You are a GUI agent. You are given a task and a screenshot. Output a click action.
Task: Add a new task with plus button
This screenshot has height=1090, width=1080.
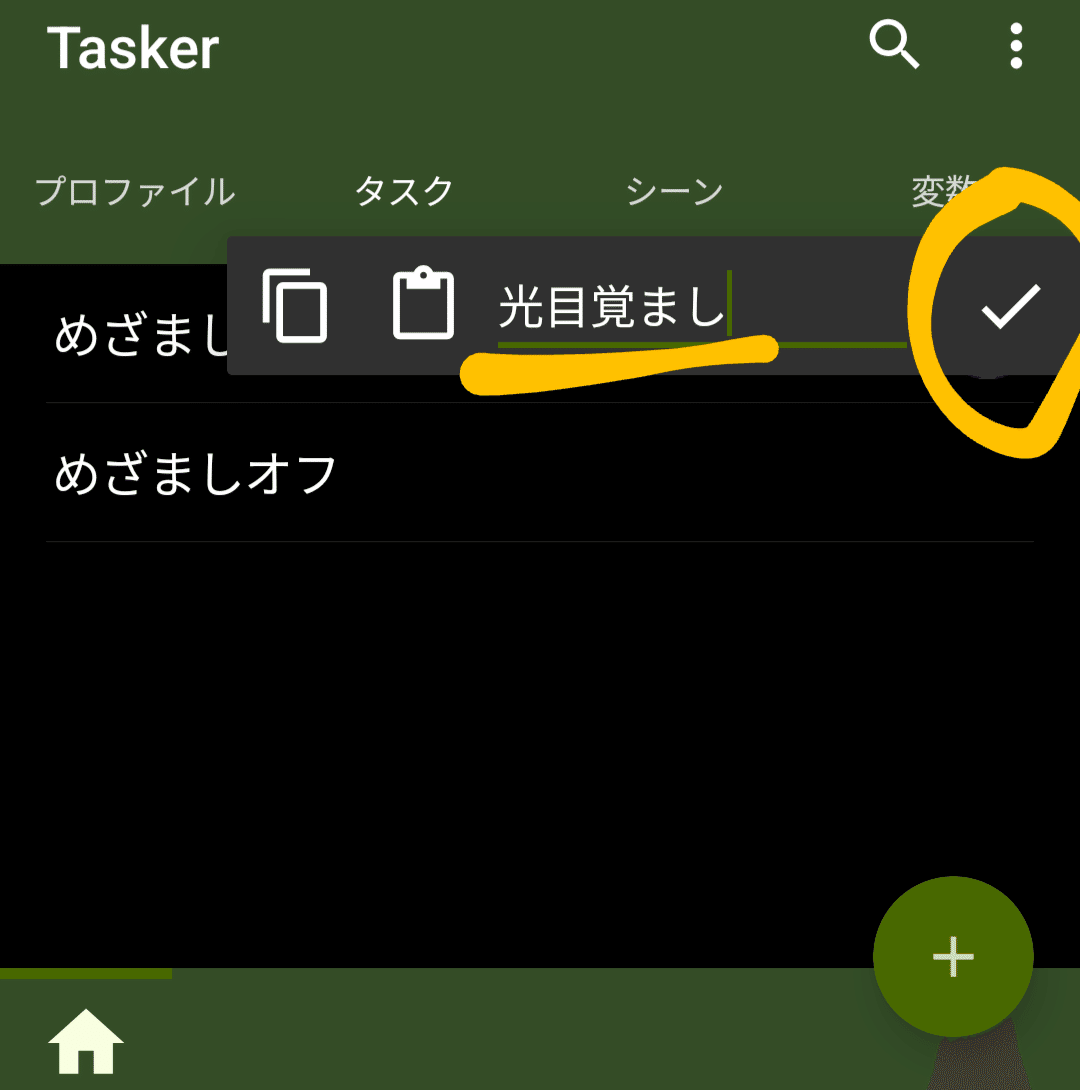click(952, 956)
